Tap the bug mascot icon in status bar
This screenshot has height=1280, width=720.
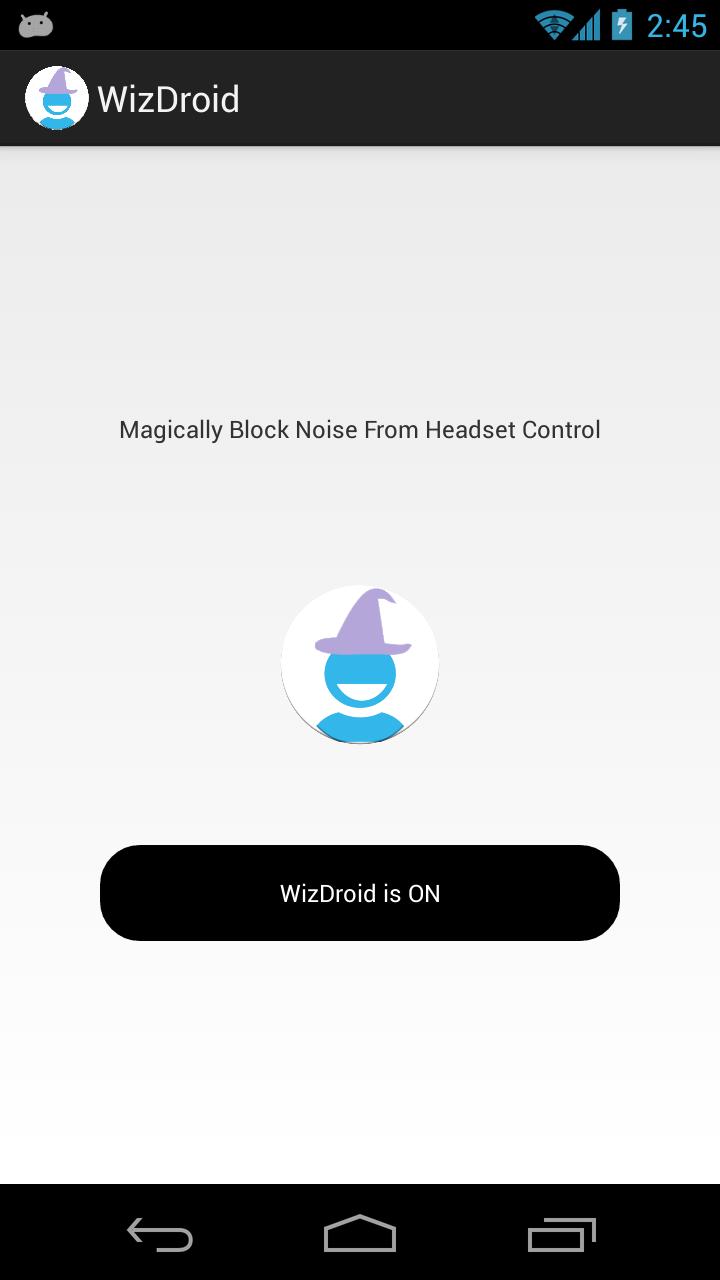[34, 23]
